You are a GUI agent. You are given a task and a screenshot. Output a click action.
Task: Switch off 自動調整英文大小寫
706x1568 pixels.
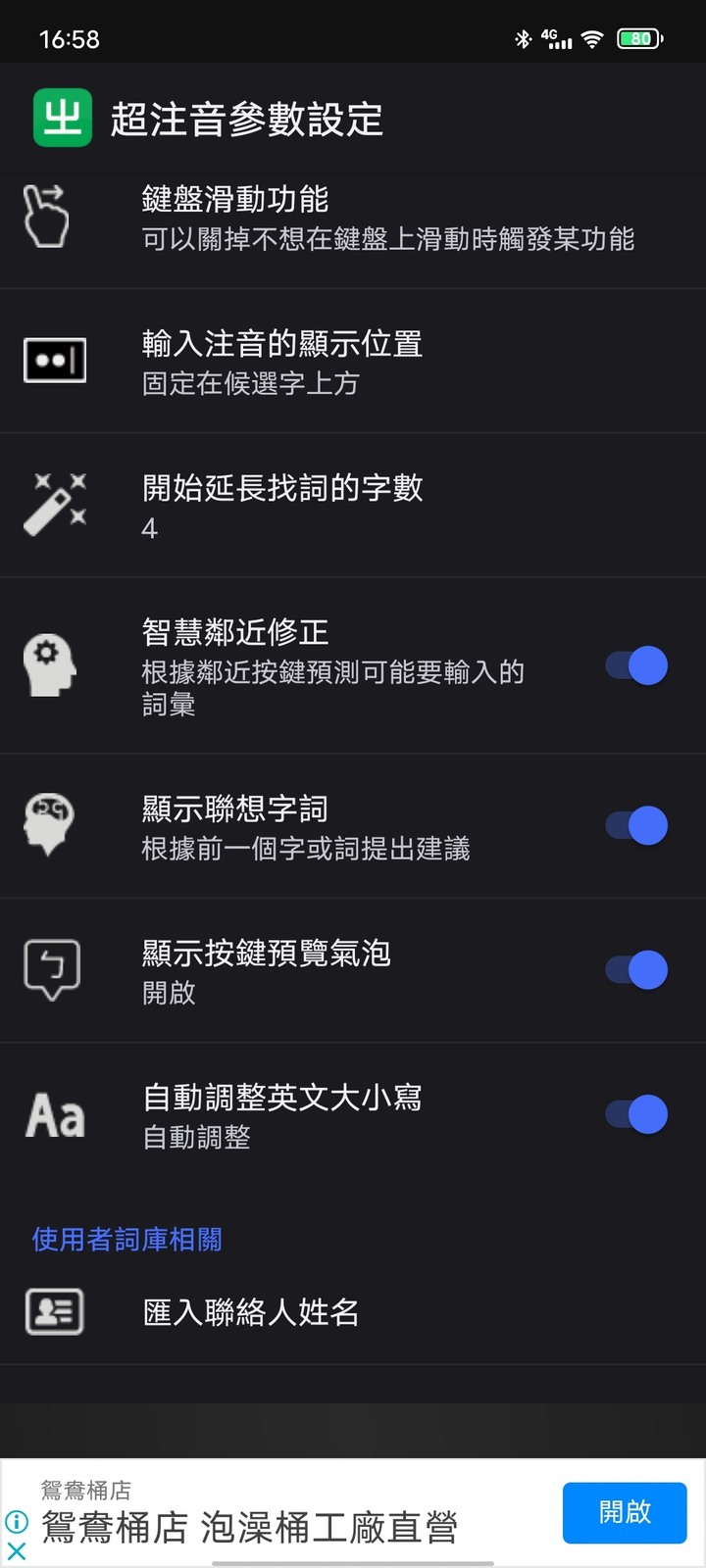[x=636, y=1114]
